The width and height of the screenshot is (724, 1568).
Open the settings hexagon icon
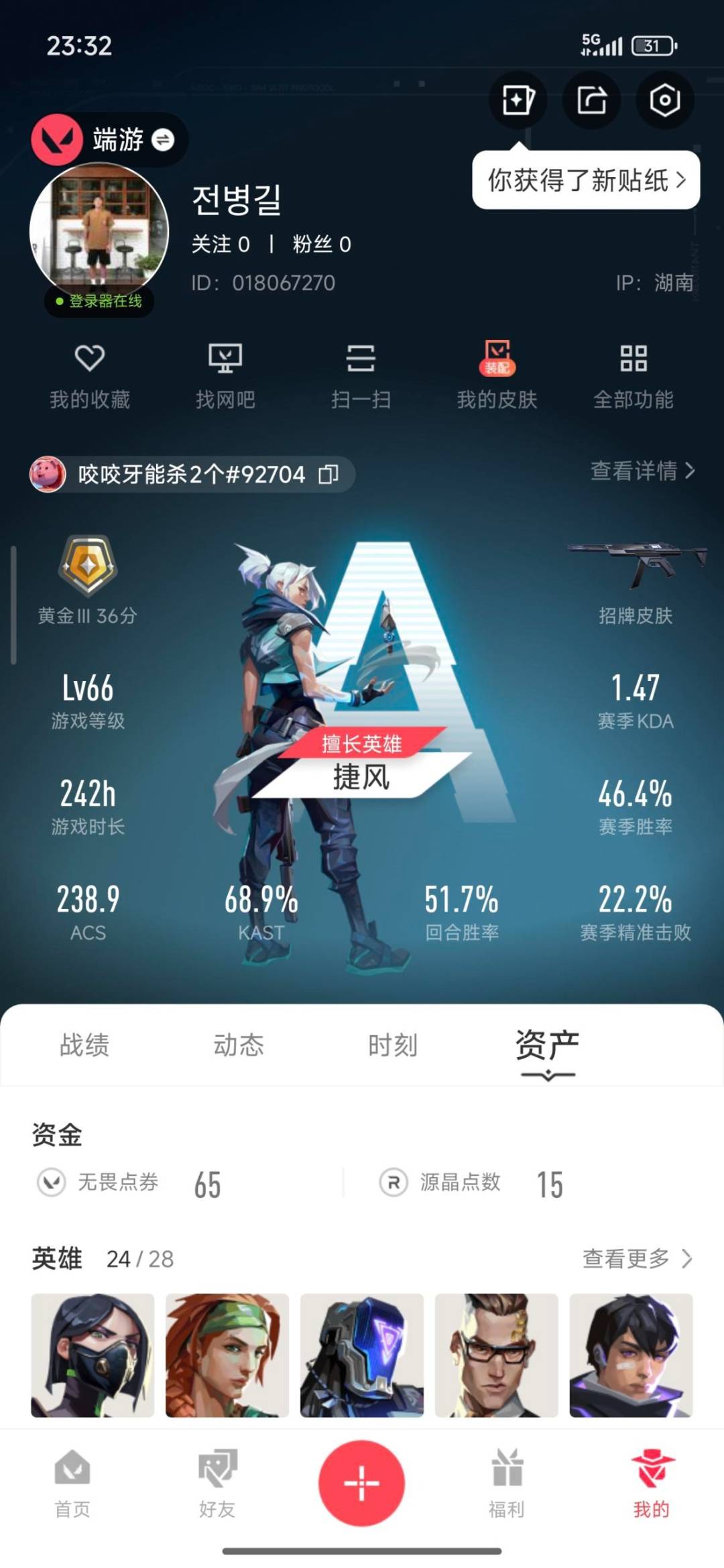[664, 101]
